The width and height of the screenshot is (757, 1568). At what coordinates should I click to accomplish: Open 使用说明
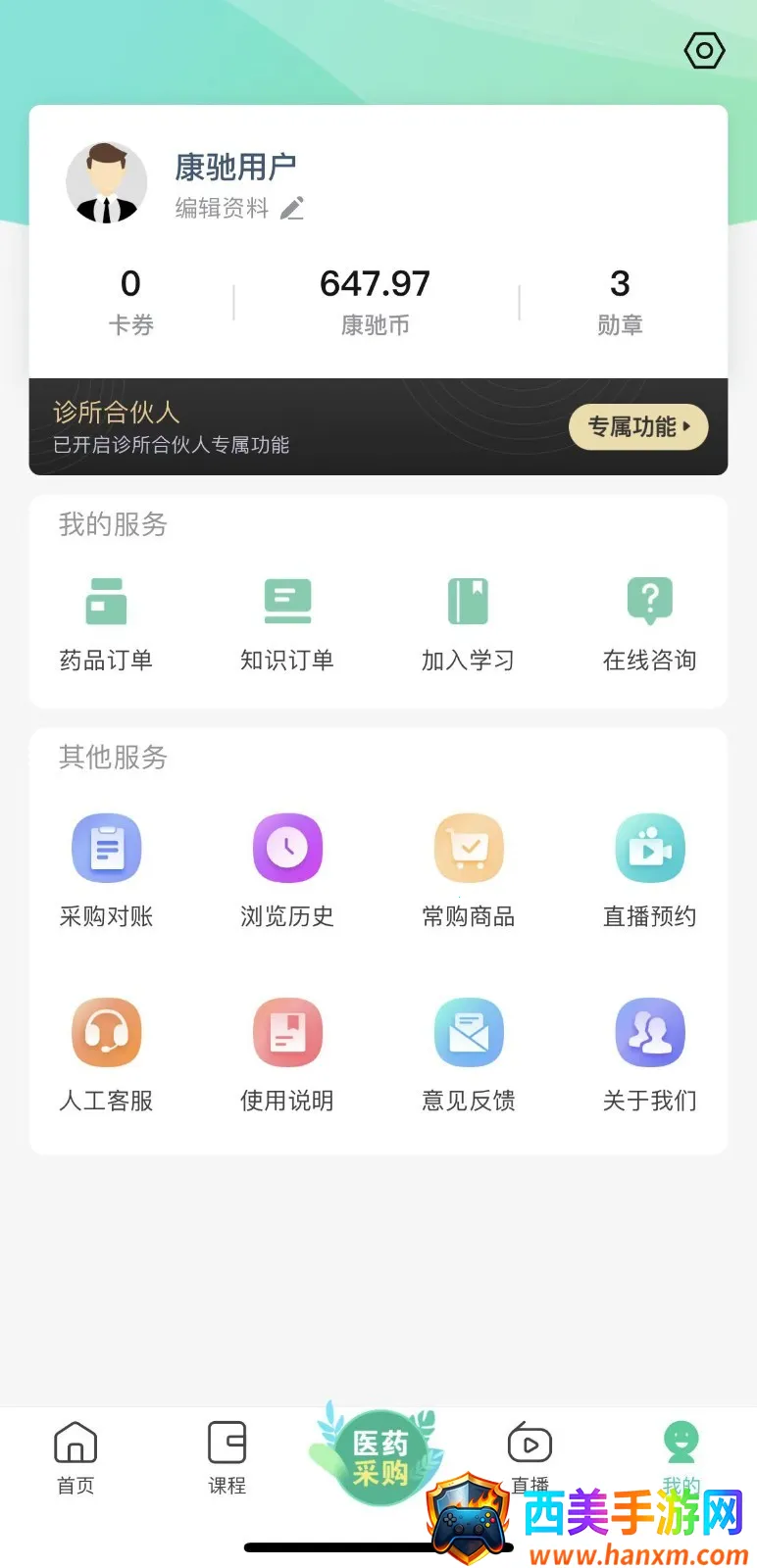click(x=287, y=1053)
